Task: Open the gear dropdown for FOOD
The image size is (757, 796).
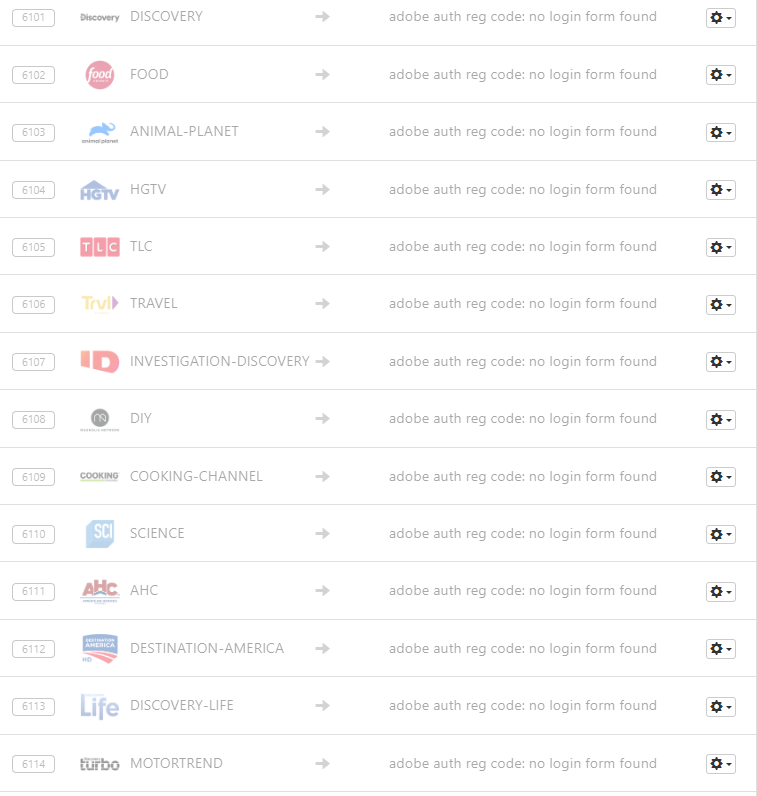Action: 720,75
